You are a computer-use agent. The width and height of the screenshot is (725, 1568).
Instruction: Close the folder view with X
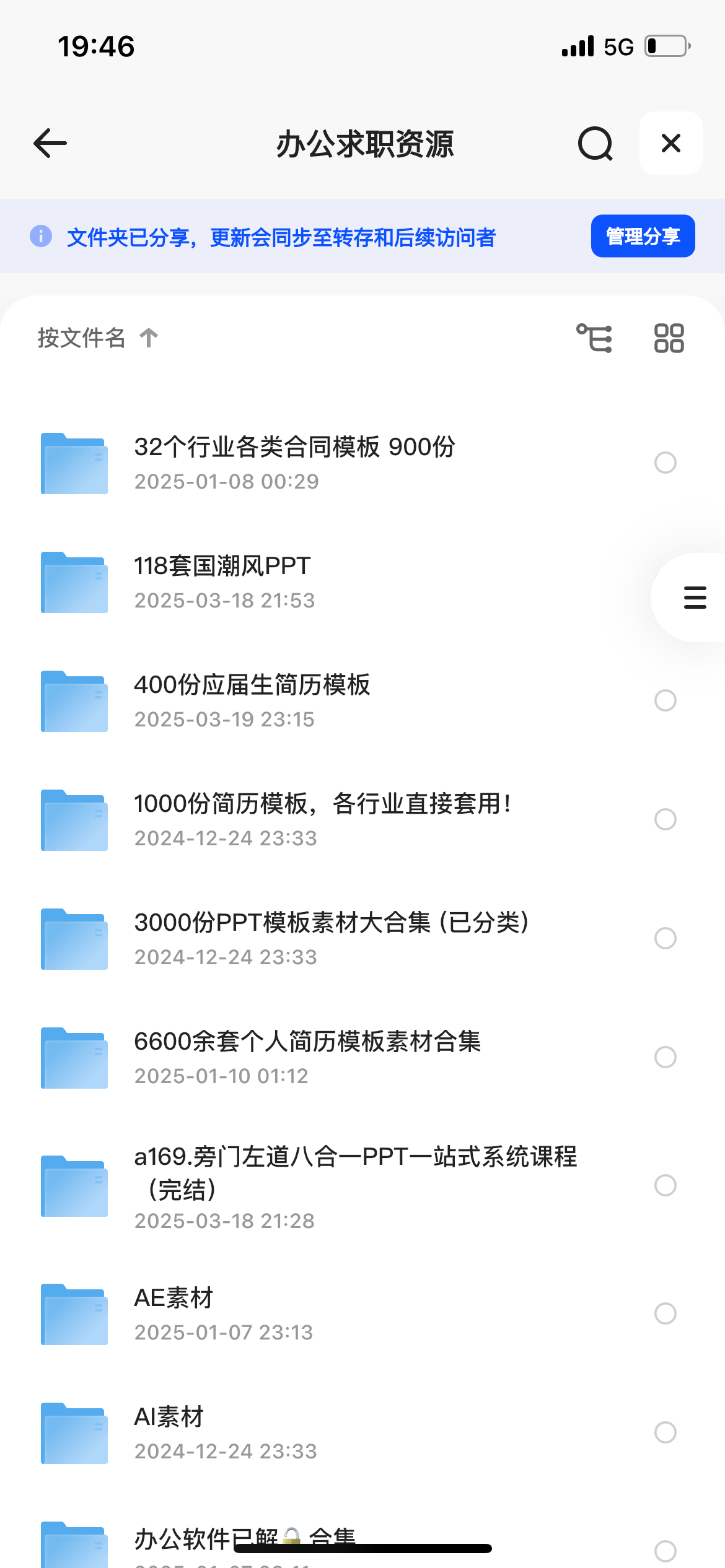(x=670, y=144)
